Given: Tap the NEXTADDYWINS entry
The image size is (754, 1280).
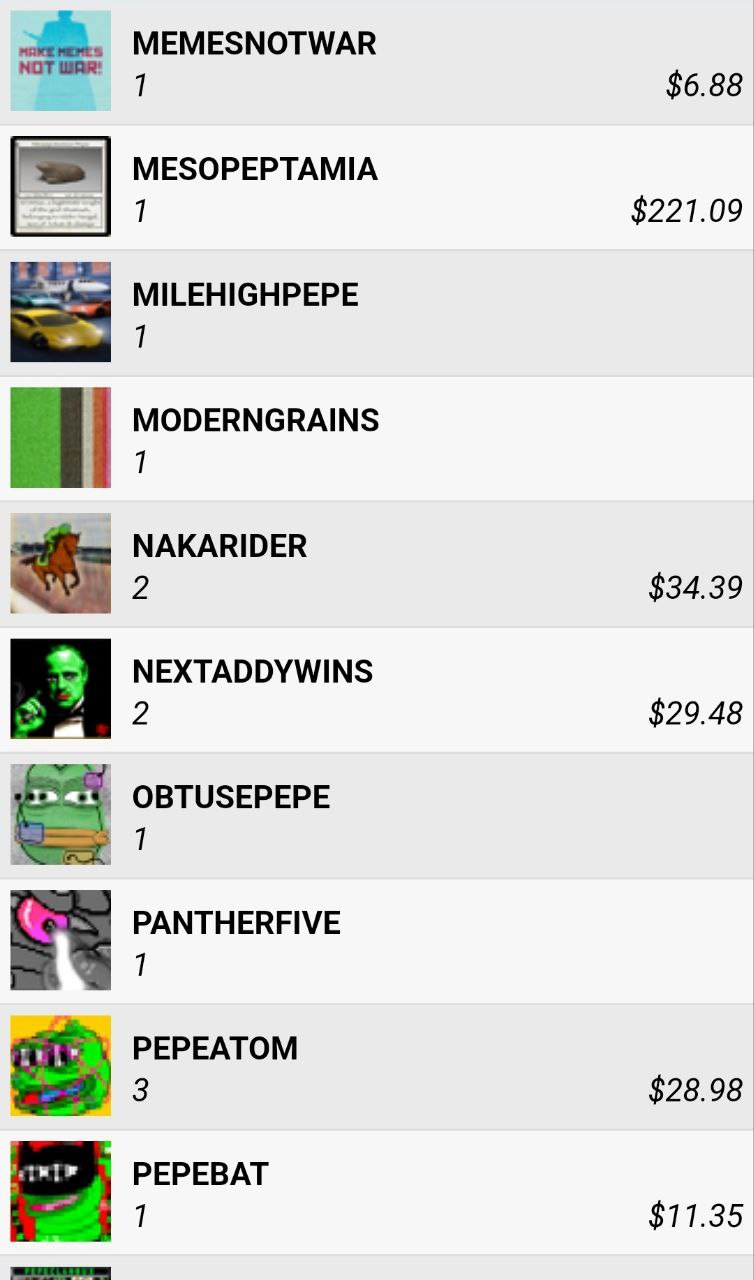Looking at the screenshot, I should click(377, 690).
